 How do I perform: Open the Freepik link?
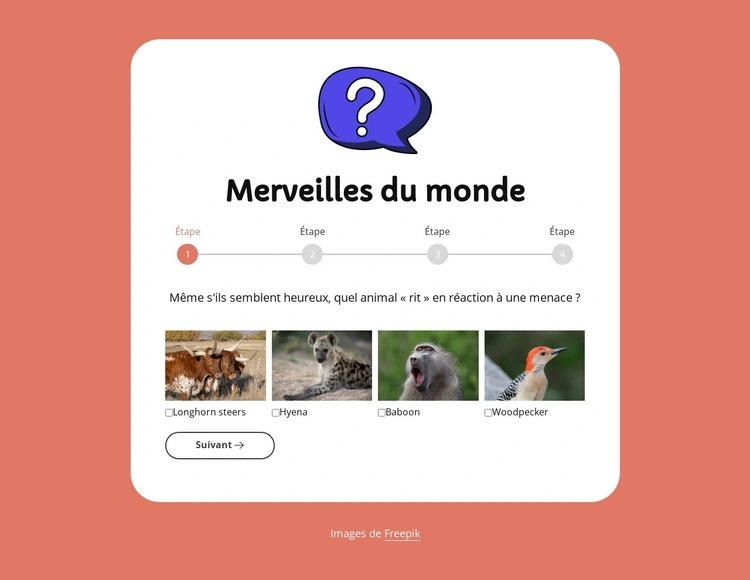[x=402, y=534]
